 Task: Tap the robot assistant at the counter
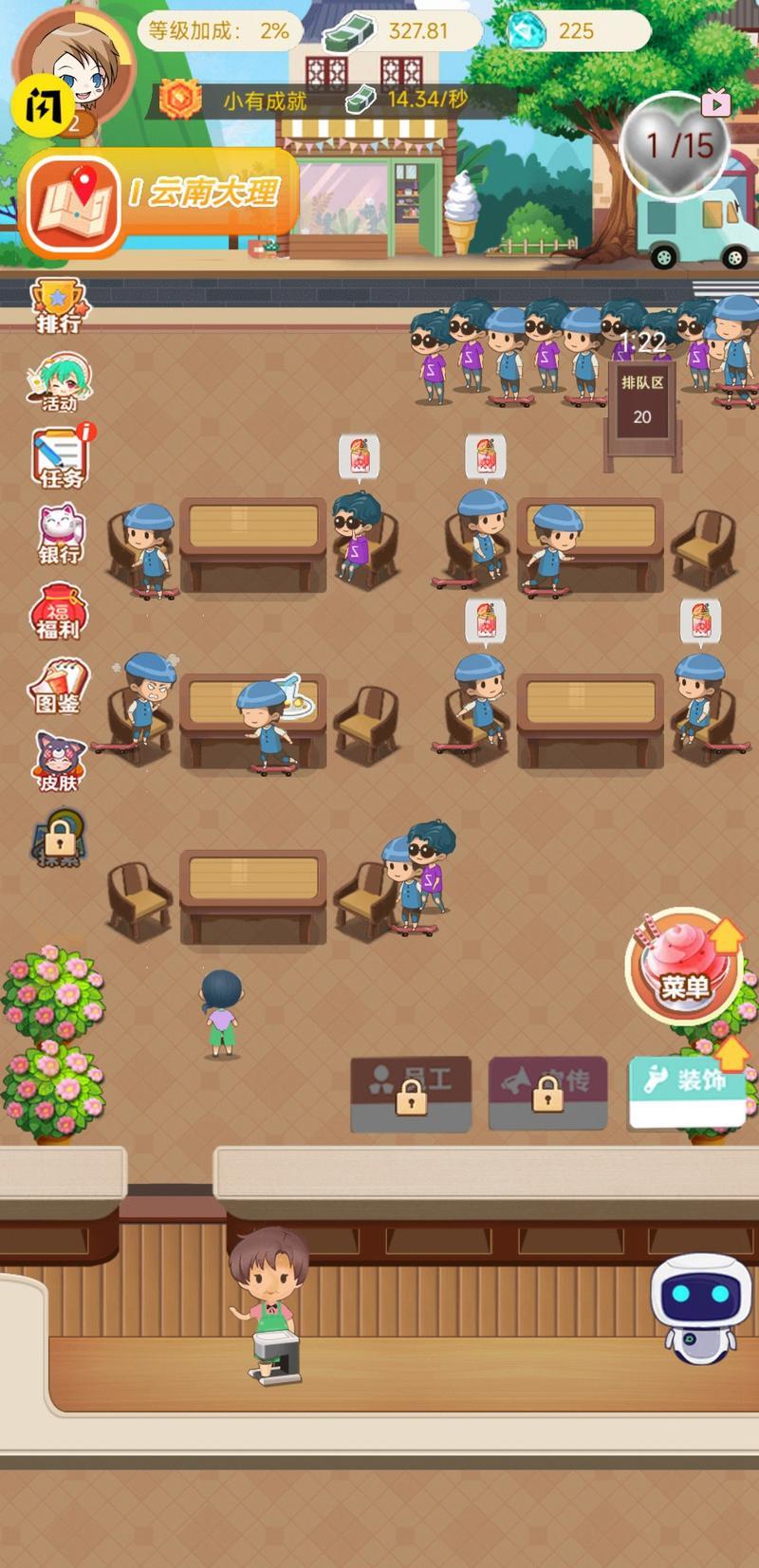point(700,1307)
